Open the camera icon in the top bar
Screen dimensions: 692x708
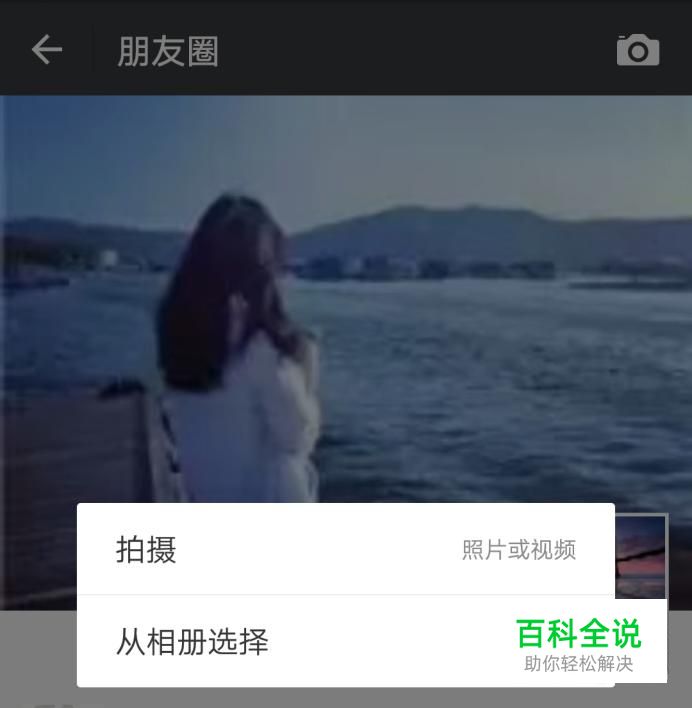[x=637, y=50]
